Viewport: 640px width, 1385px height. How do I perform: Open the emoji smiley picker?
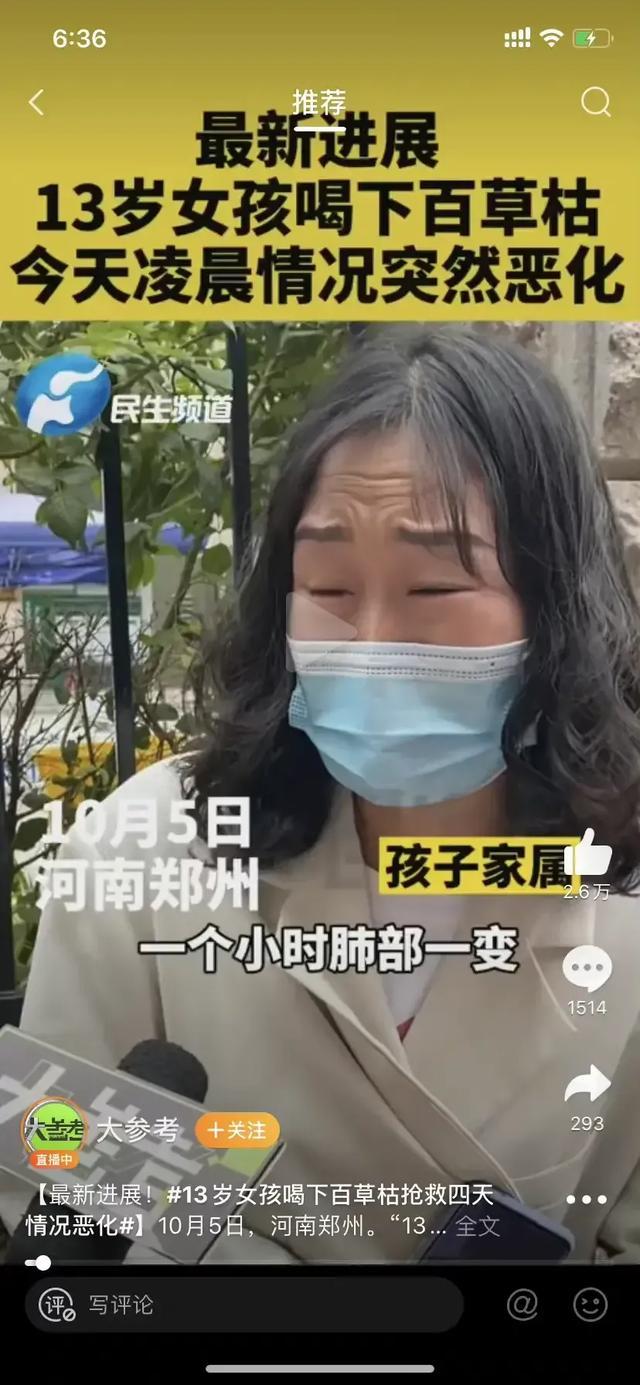pyautogui.click(x=590, y=1304)
